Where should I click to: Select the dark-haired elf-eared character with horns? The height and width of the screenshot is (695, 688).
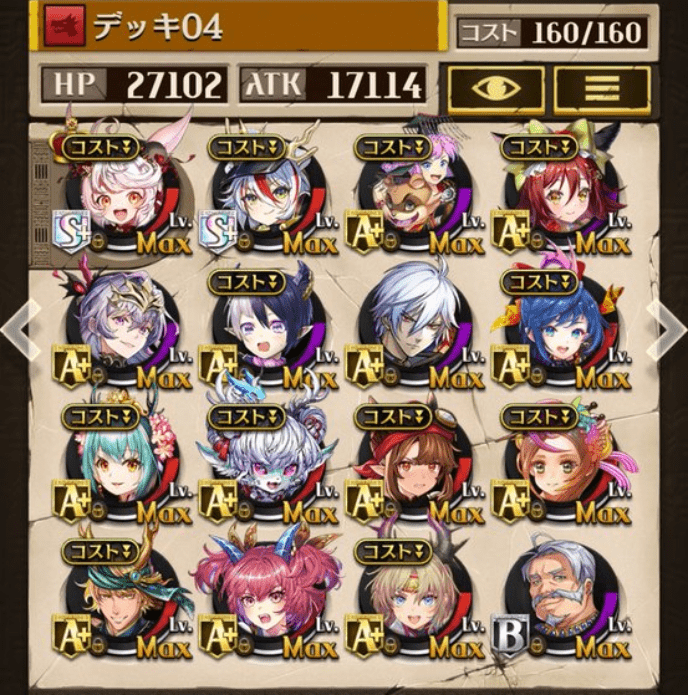click(x=264, y=331)
